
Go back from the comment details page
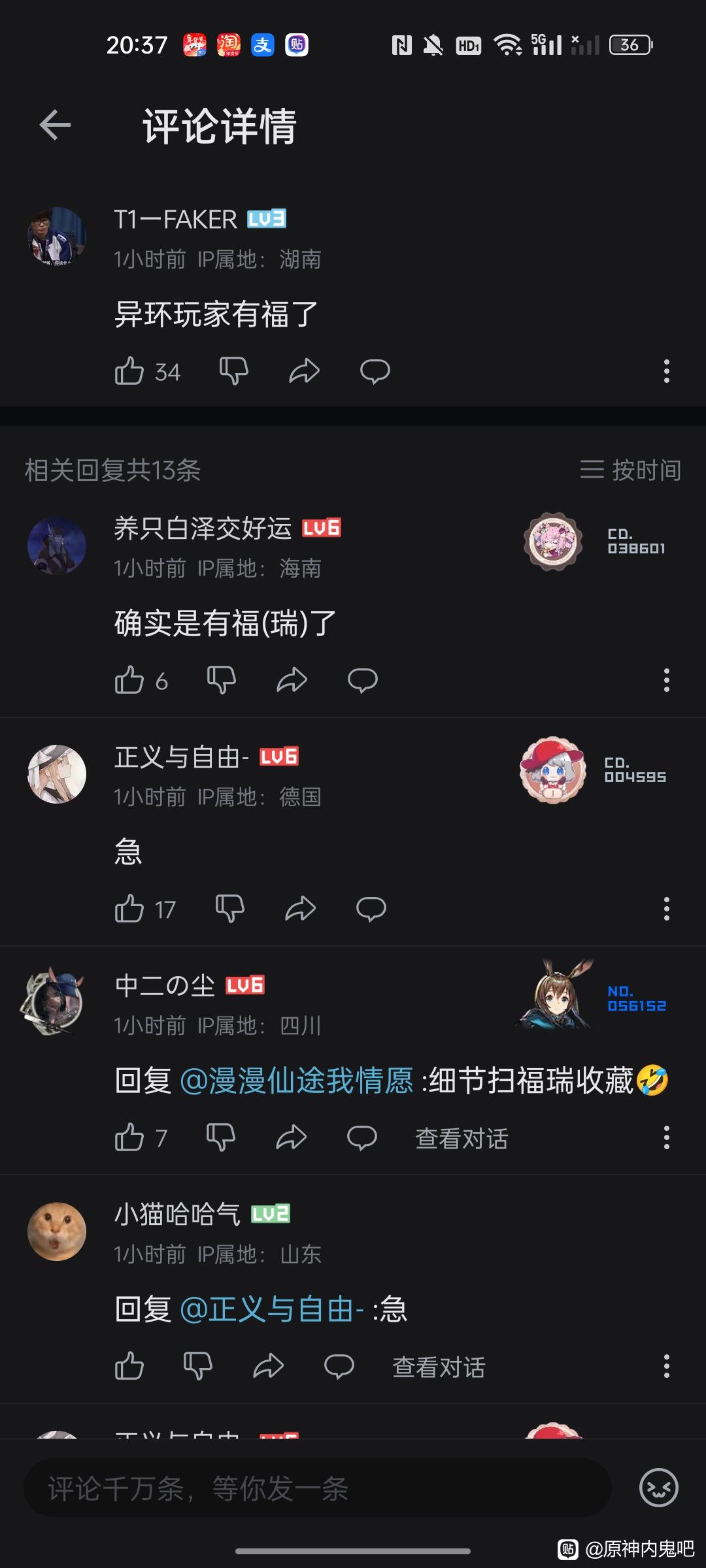[x=55, y=125]
